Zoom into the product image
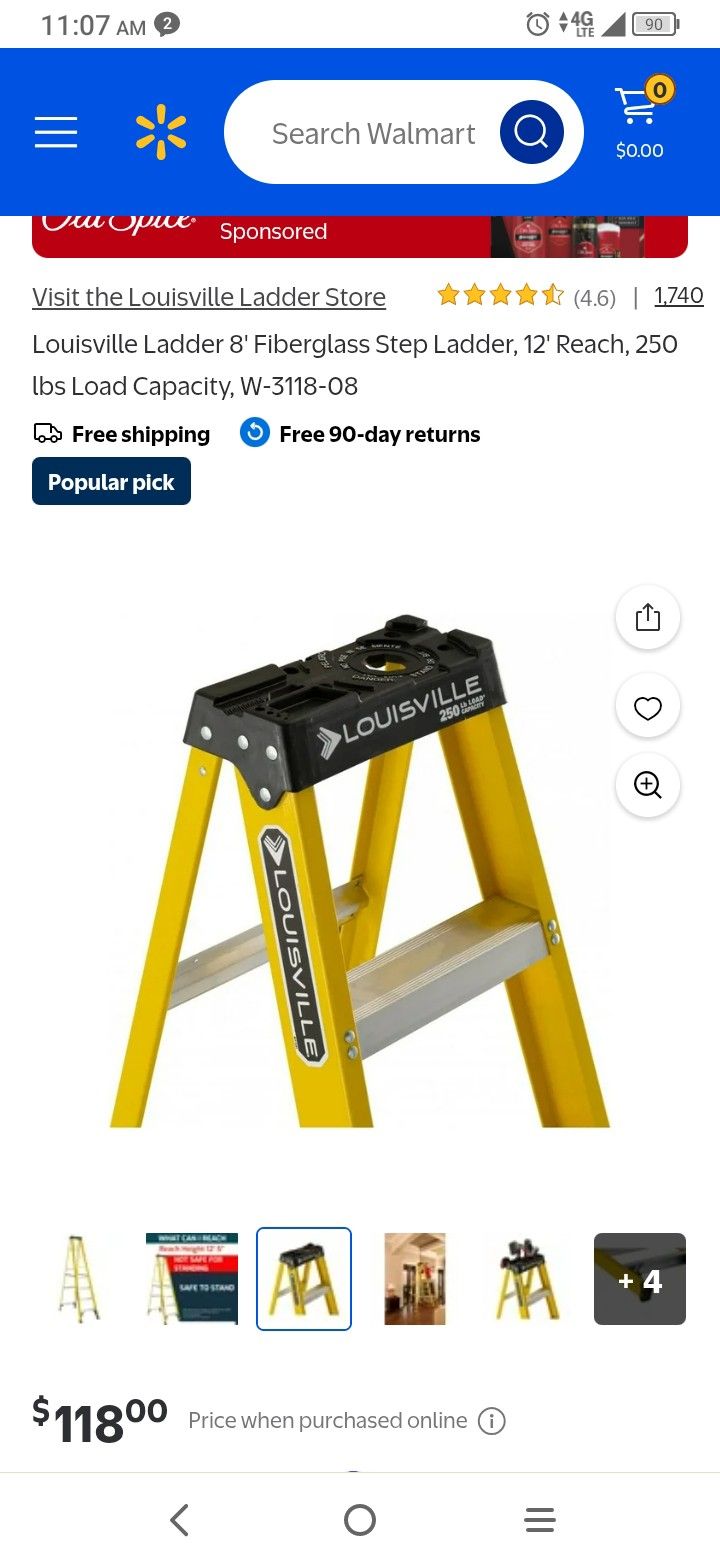The image size is (720, 1568). (x=647, y=785)
